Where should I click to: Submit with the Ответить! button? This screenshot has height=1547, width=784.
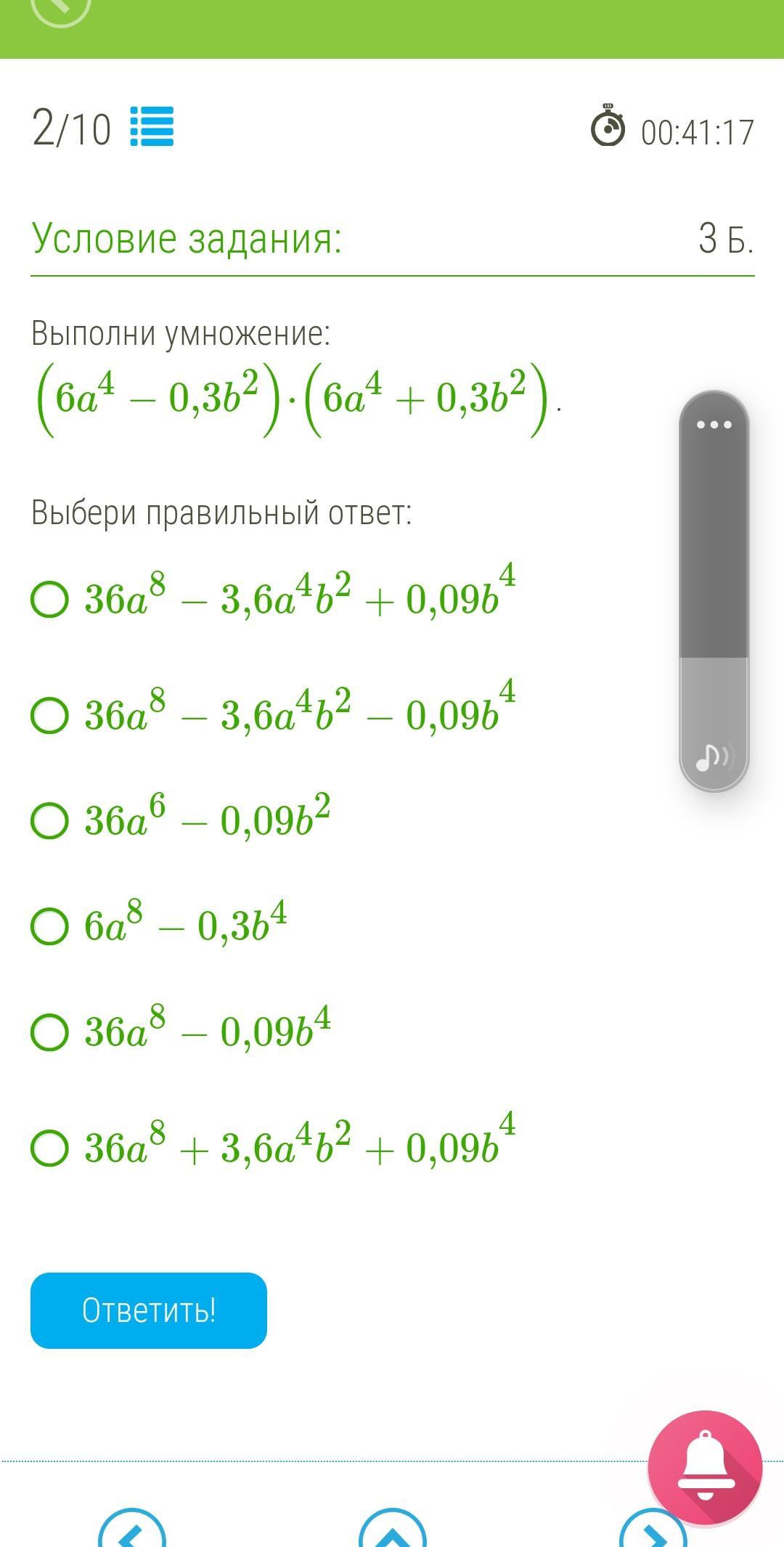point(149,1310)
